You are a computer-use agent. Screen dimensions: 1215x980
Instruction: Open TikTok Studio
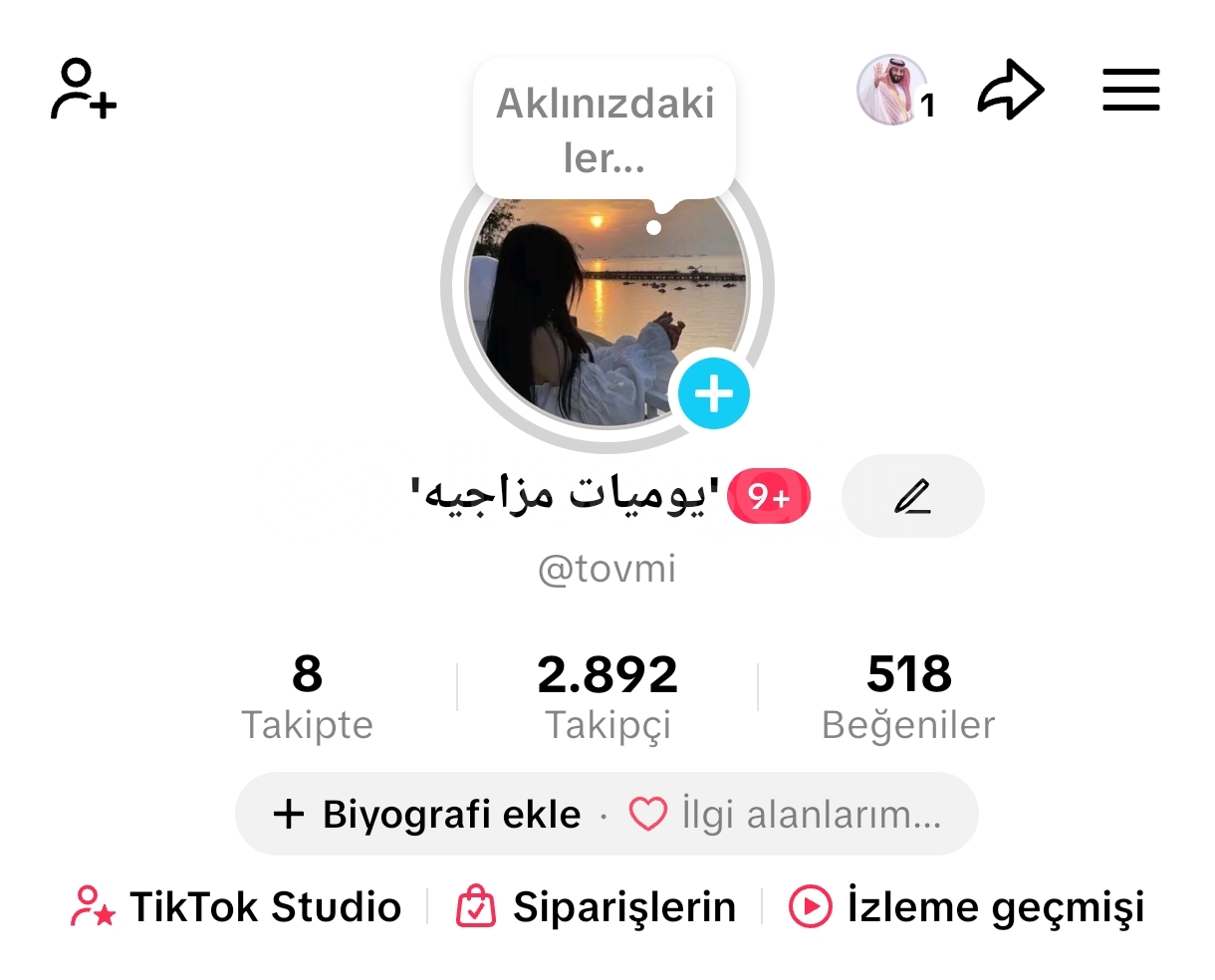(237, 907)
